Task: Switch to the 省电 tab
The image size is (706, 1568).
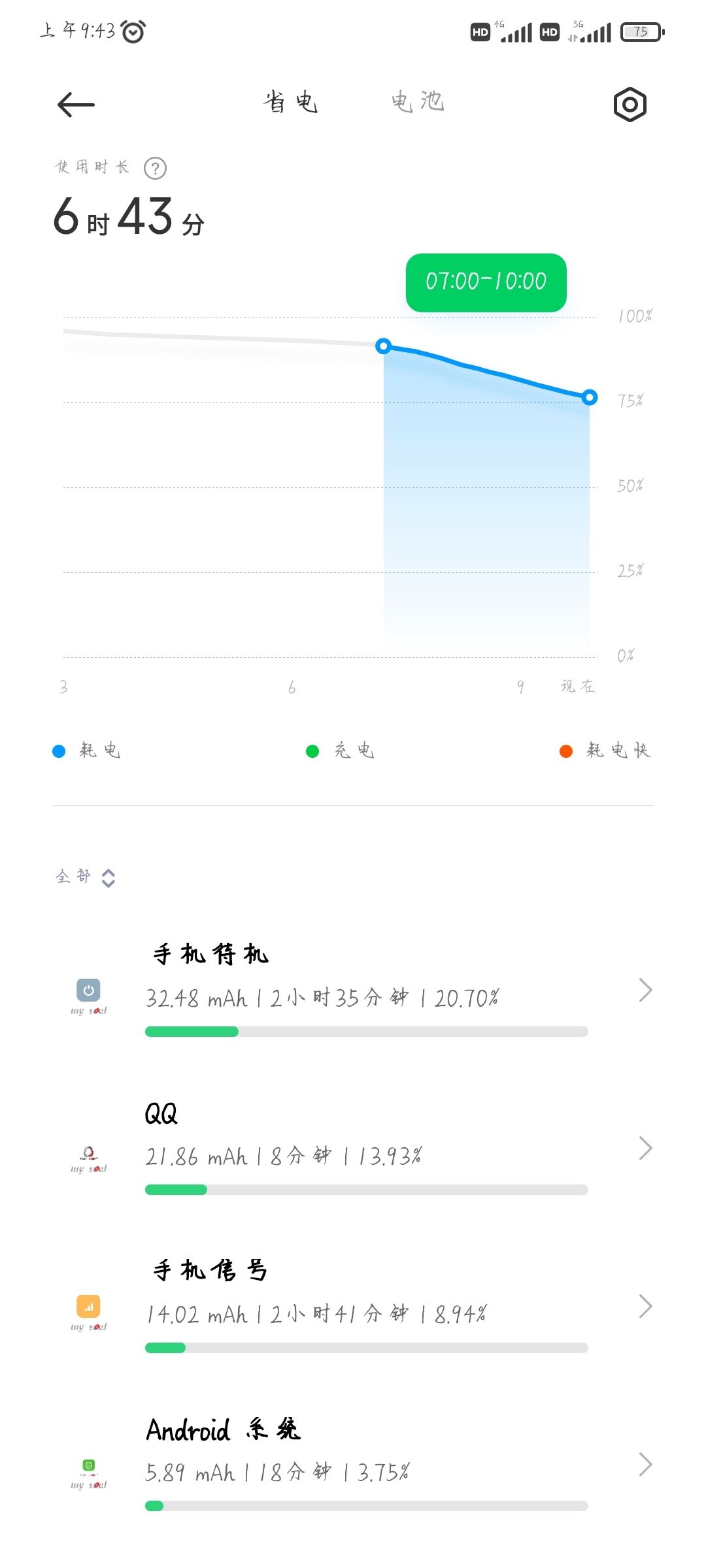Action: [x=291, y=103]
